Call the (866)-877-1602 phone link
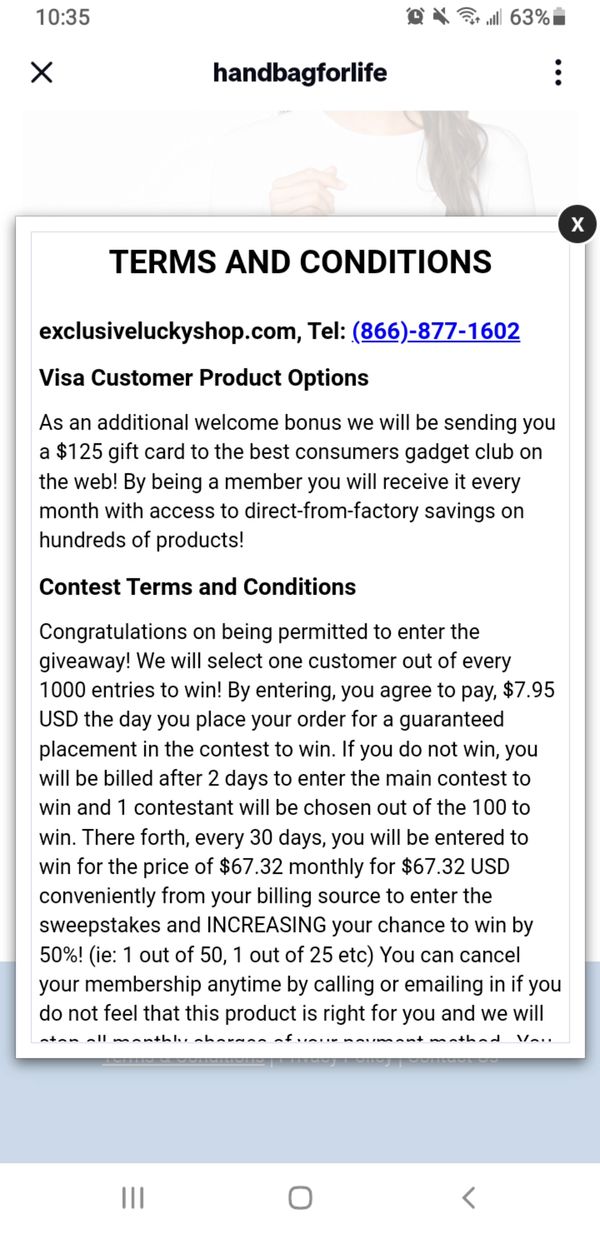The width and height of the screenshot is (600, 1233). tap(436, 331)
